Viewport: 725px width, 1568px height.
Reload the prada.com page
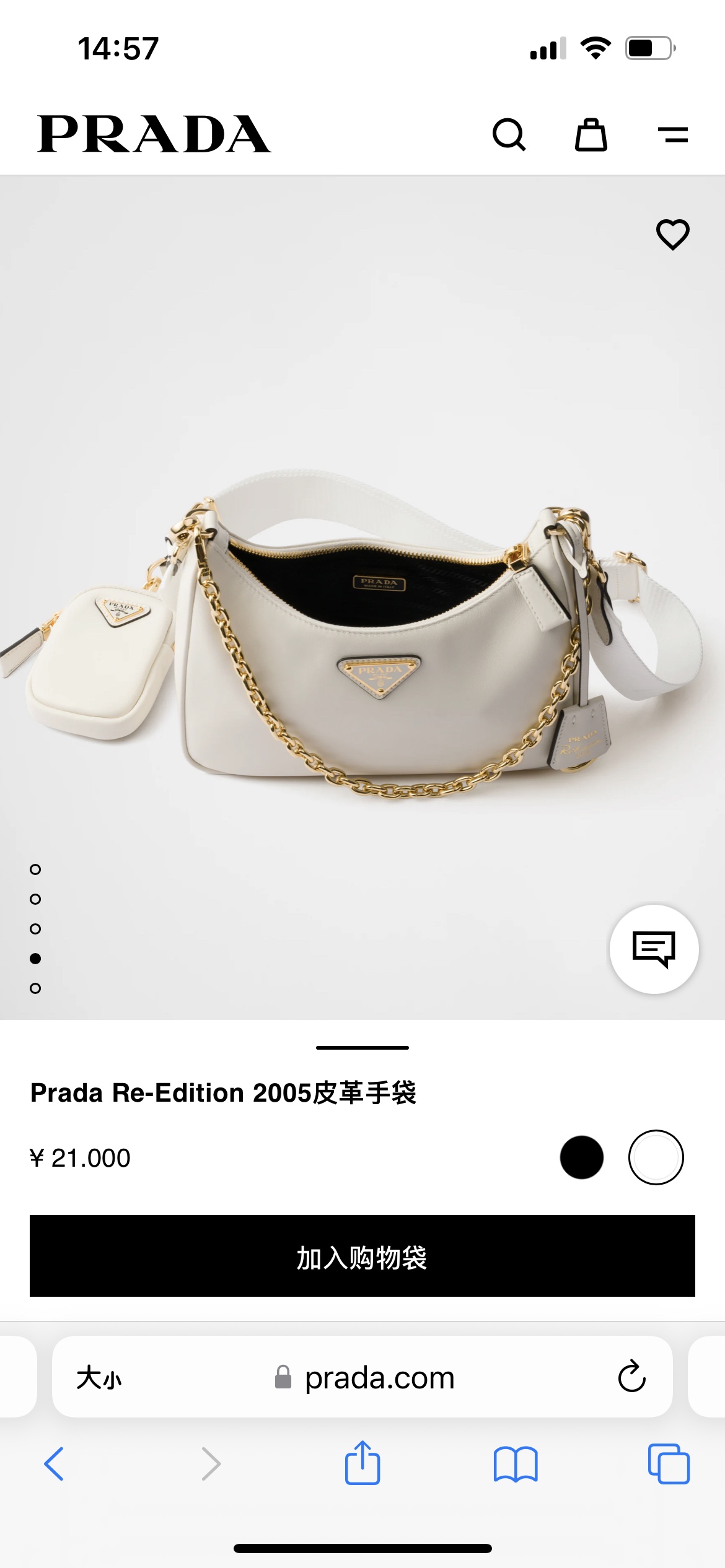631,1377
